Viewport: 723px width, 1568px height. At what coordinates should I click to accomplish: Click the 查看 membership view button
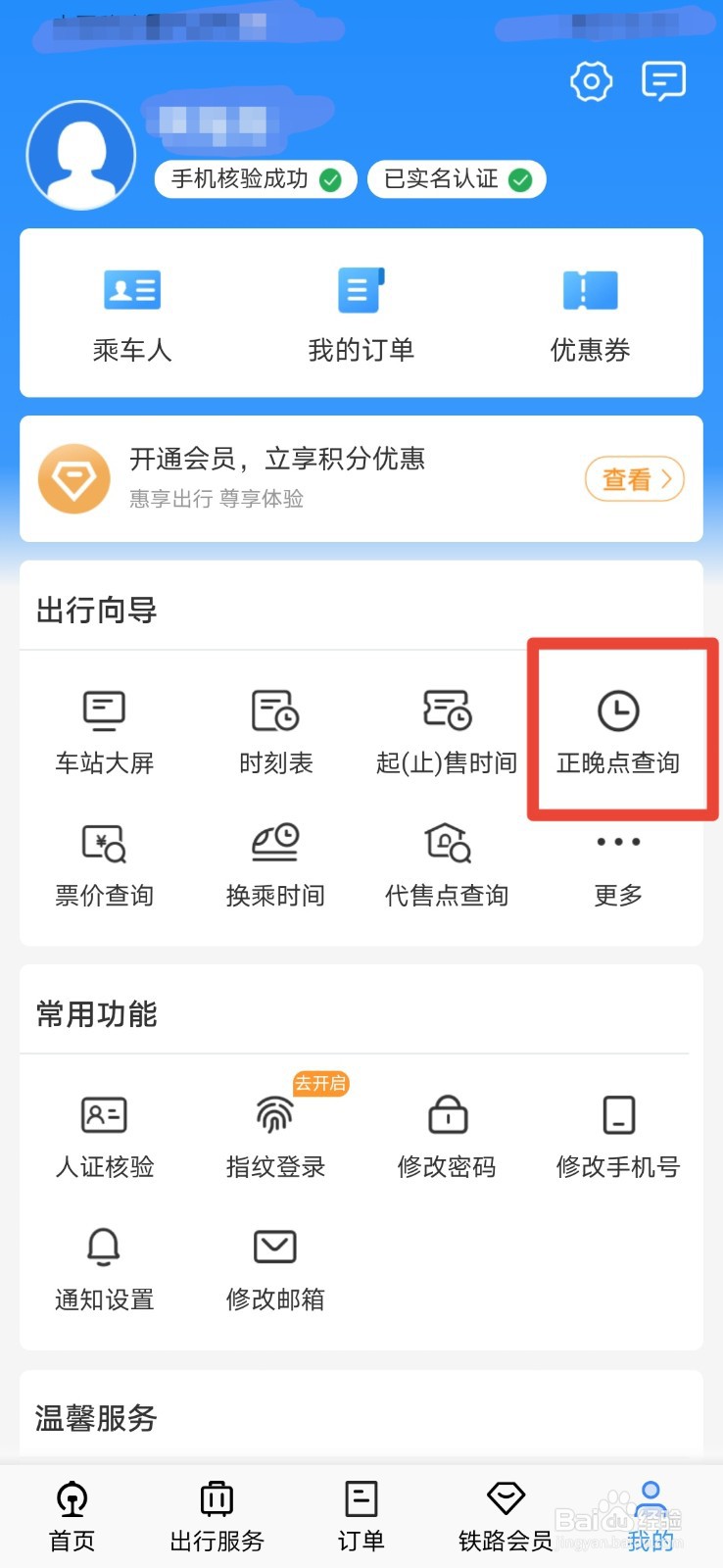point(634,479)
